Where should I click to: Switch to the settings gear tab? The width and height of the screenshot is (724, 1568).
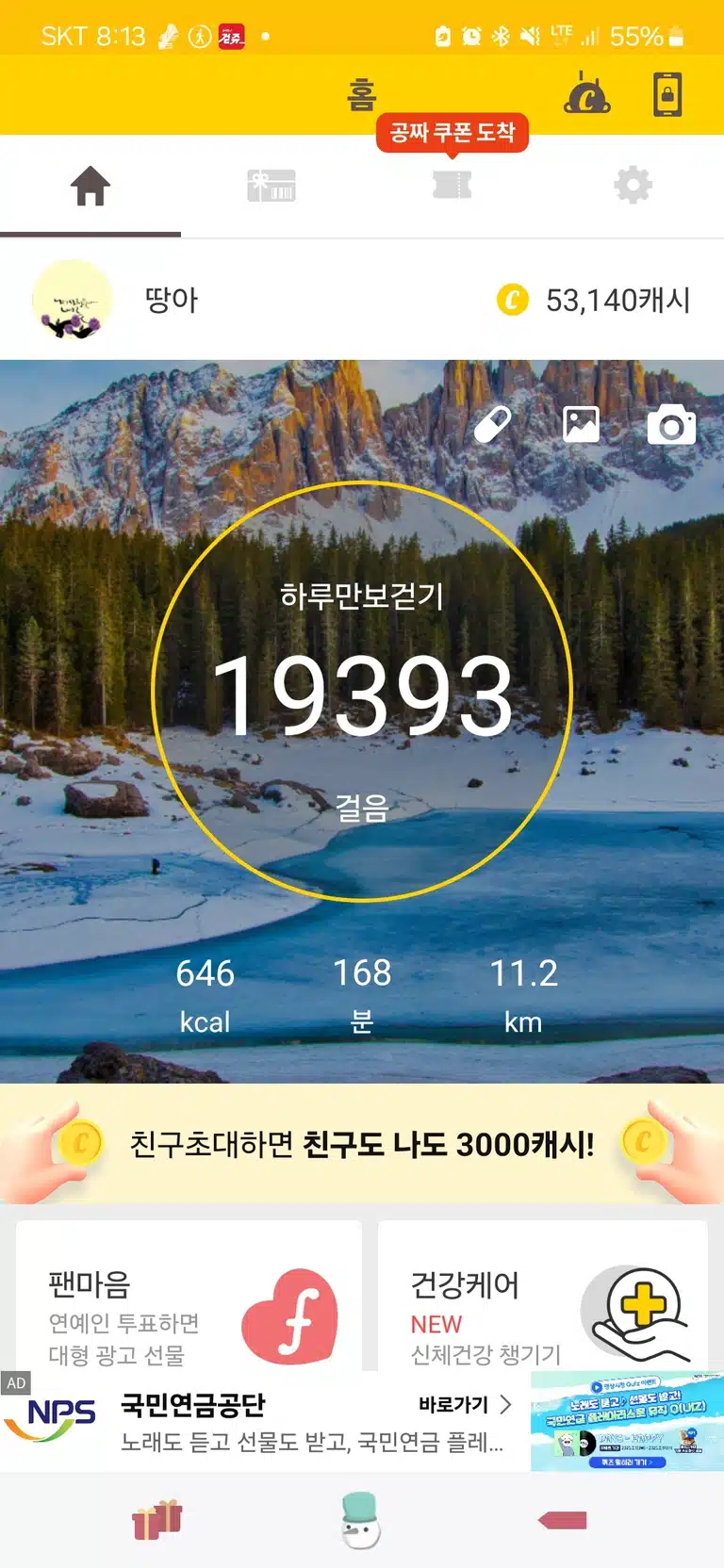click(x=633, y=185)
